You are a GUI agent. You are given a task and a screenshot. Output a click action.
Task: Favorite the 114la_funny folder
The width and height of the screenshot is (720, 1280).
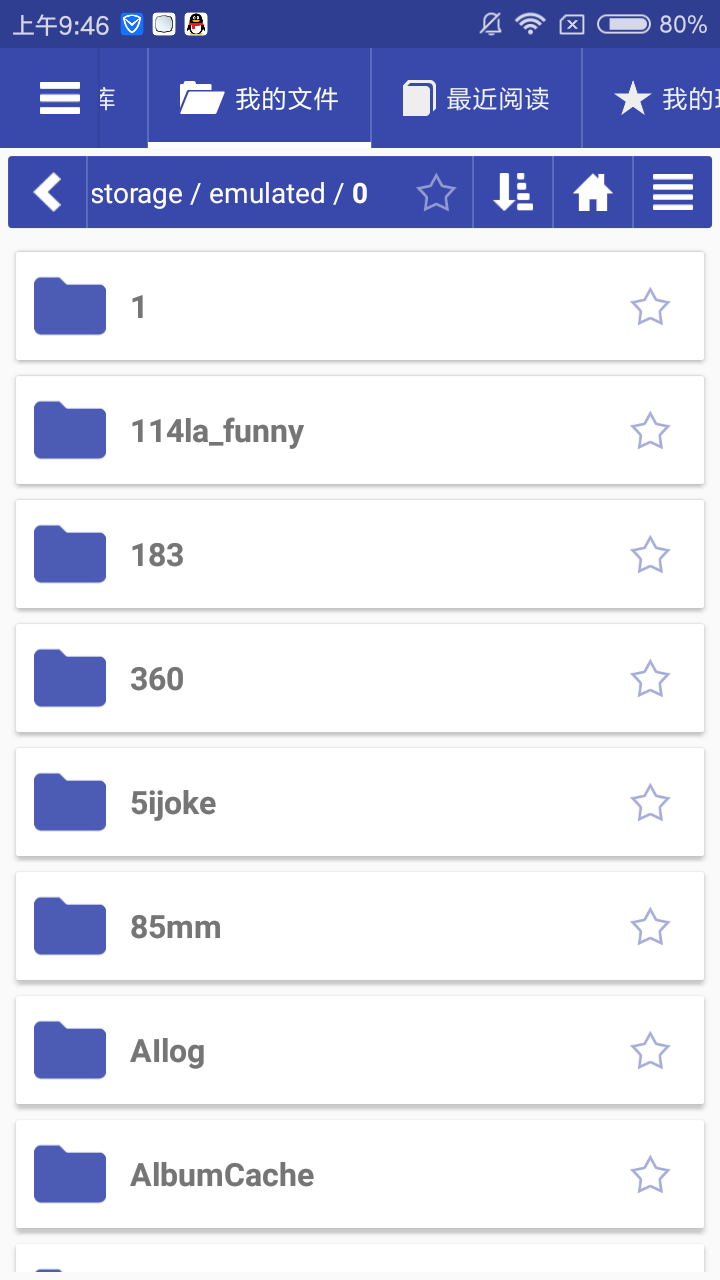pyautogui.click(x=650, y=431)
